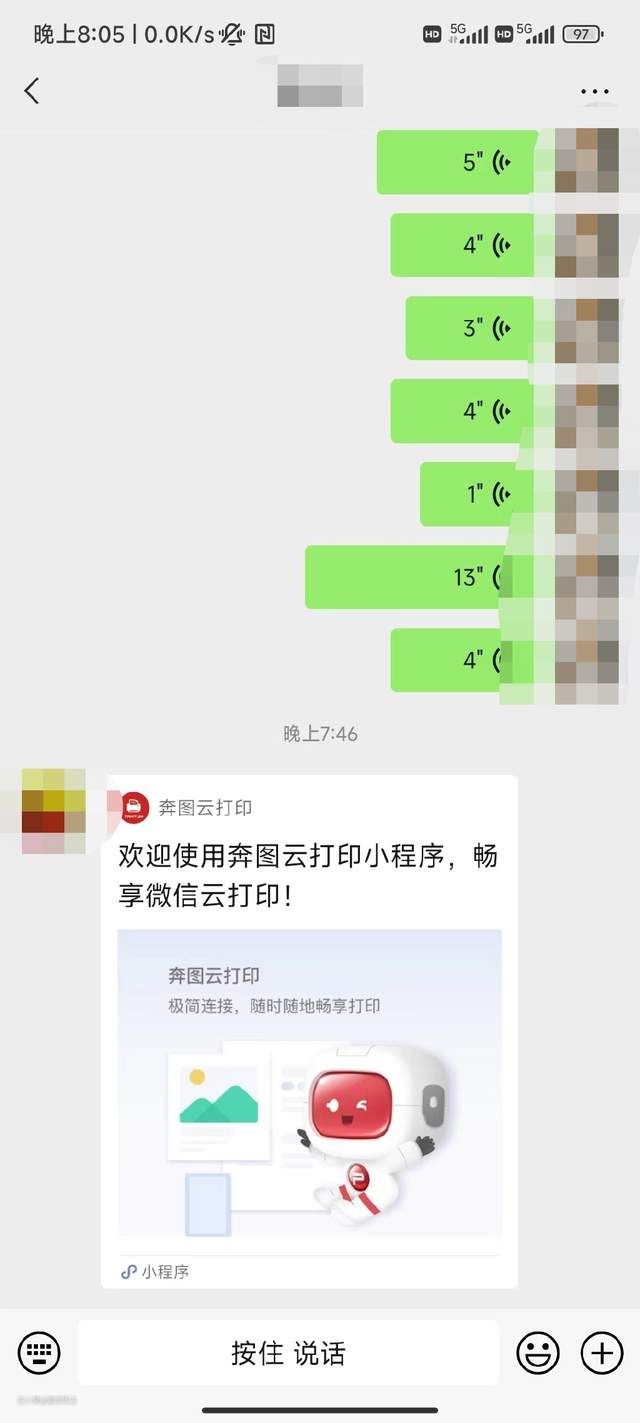Go back from this chat

(x=32, y=91)
